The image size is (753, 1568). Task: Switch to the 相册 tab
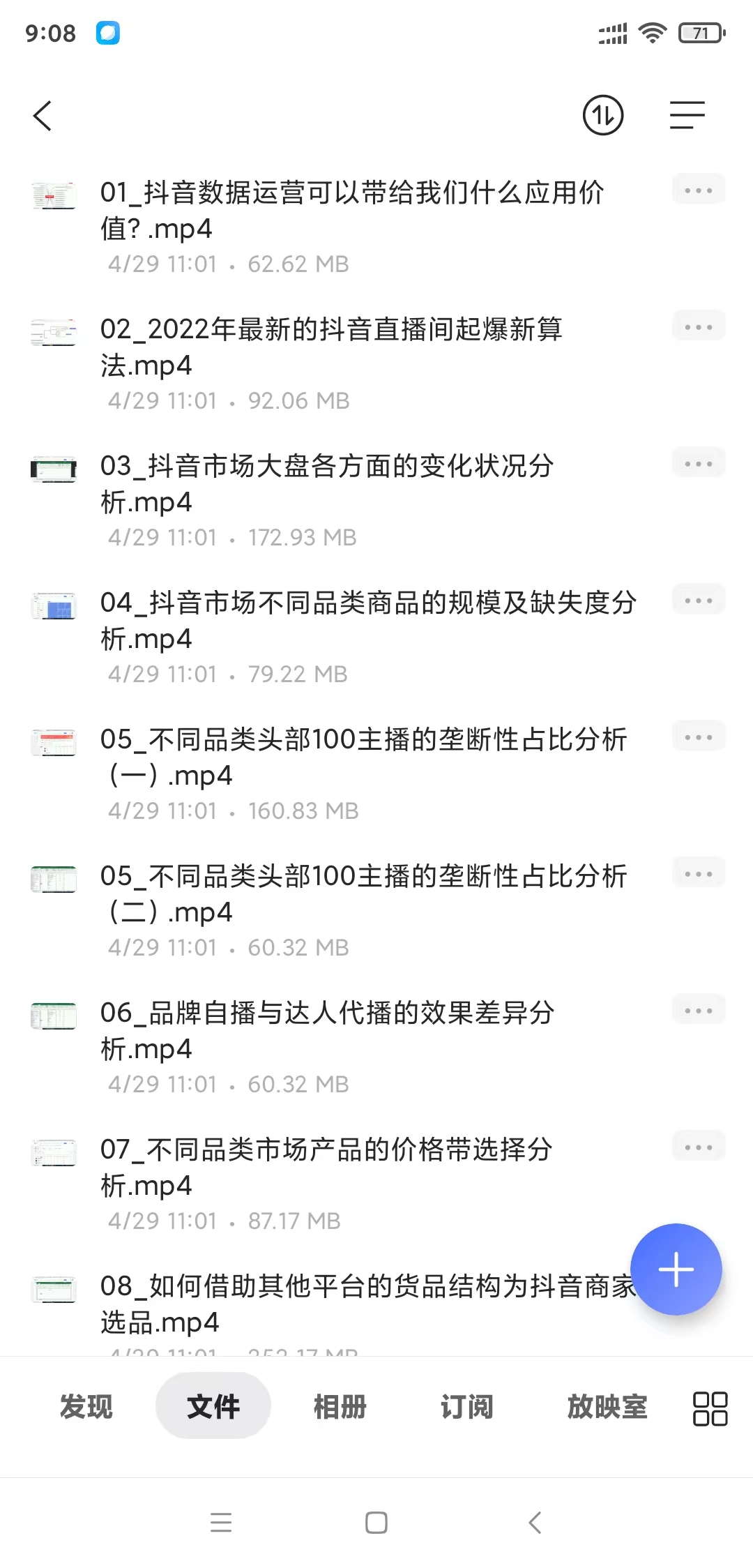(340, 1406)
